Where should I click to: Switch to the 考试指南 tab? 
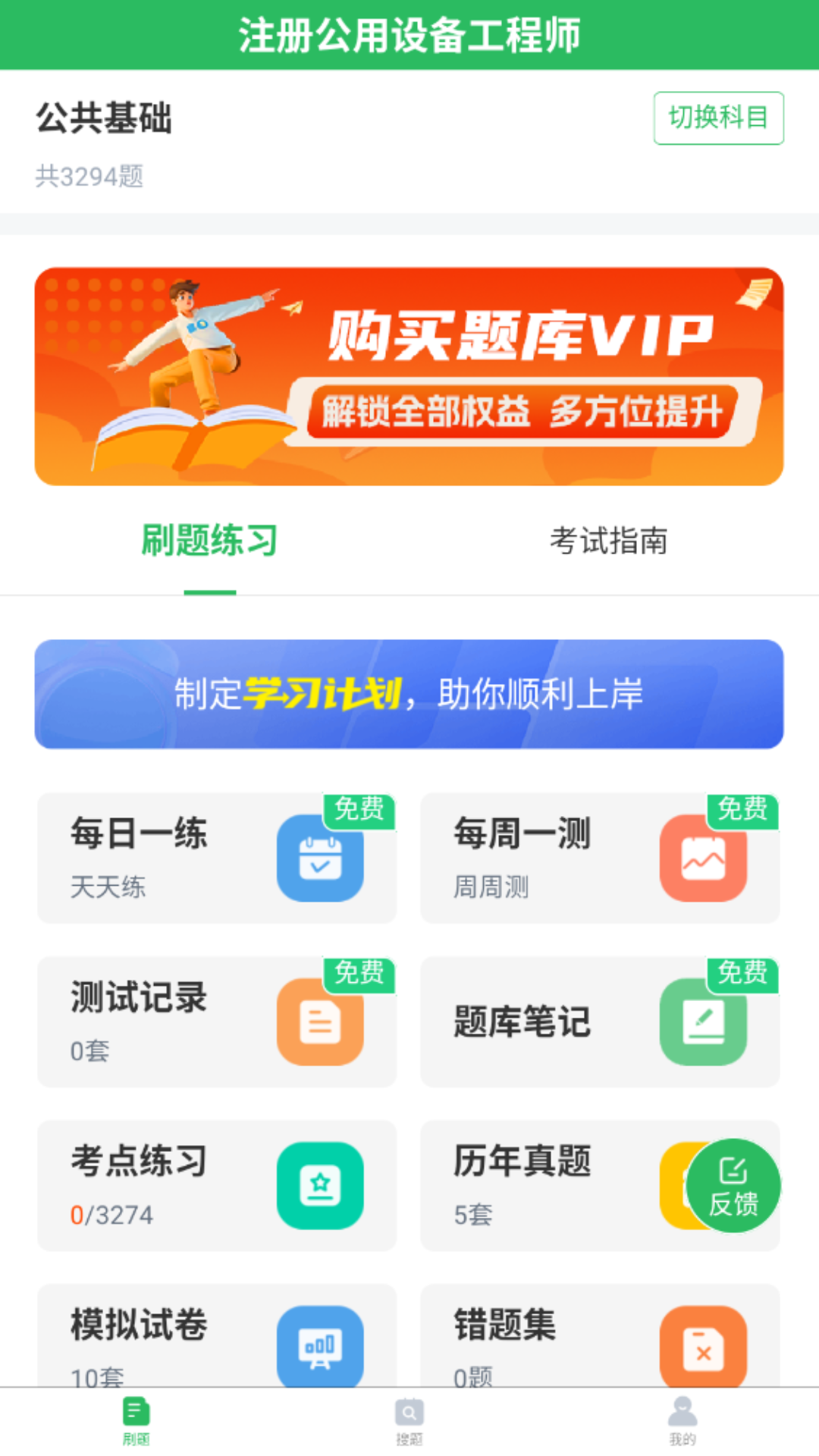click(608, 541)
